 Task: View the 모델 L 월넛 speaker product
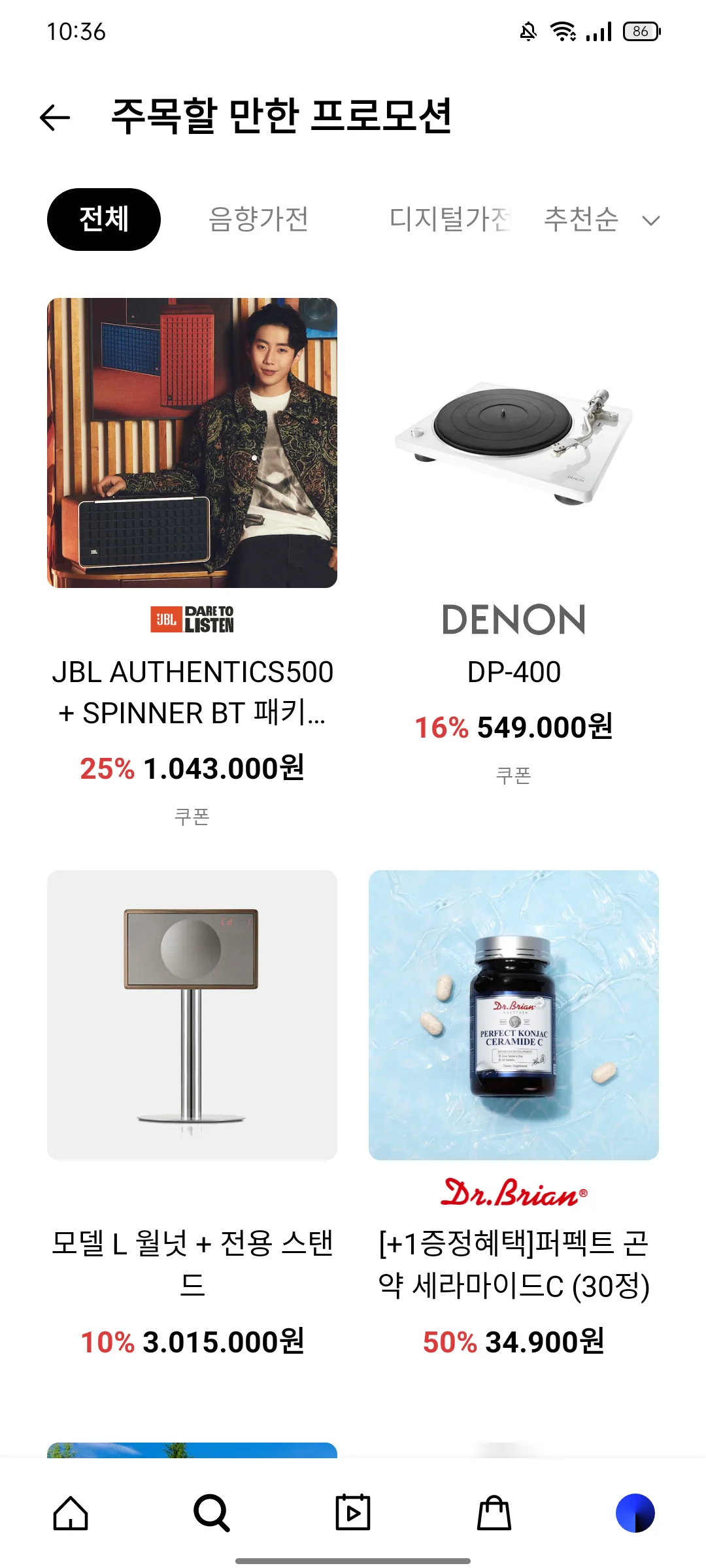(192, 1015)
